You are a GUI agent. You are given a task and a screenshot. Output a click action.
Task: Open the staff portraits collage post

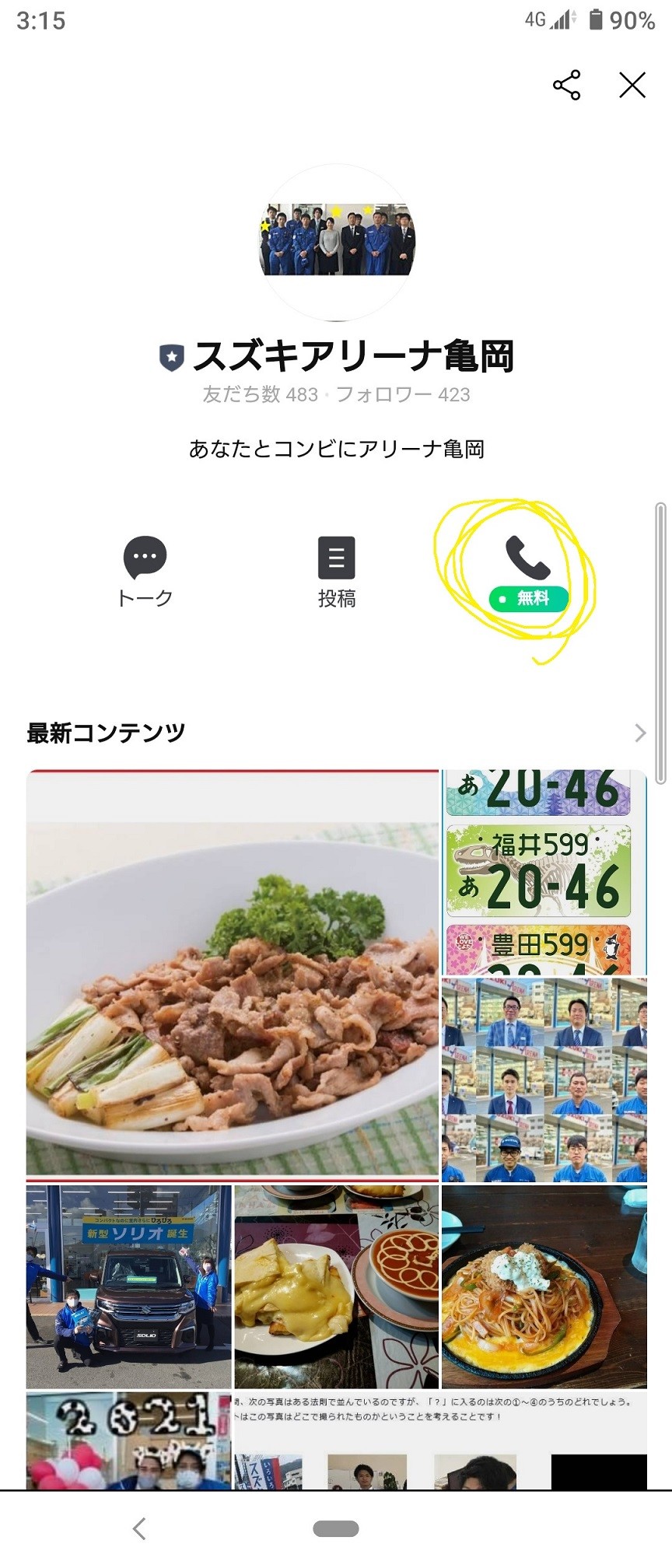click(x=544, y=1080)
